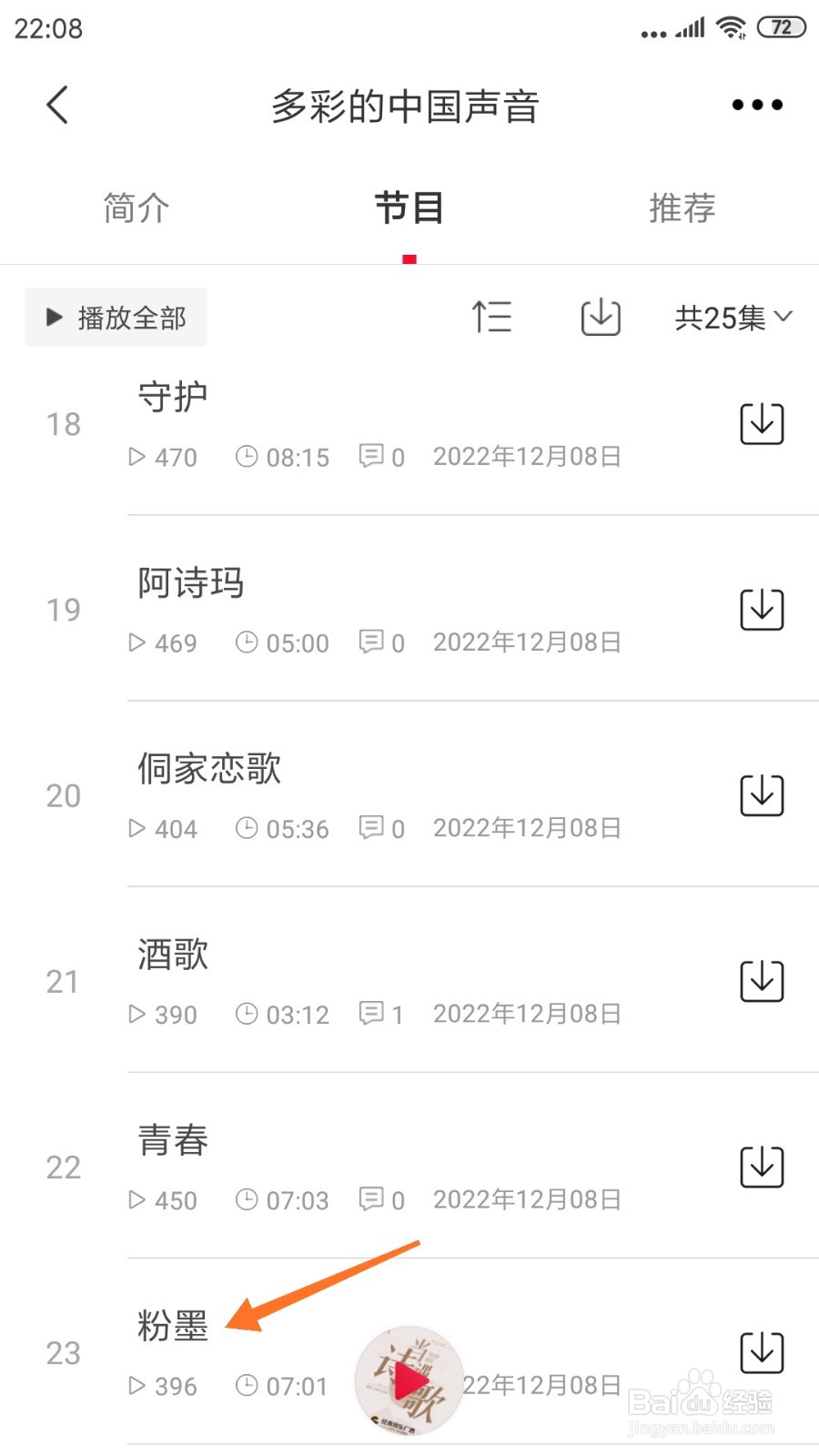Screen dimensions: 819x1456
Task: Open the episode 阿诗玛
Action: 189,583
